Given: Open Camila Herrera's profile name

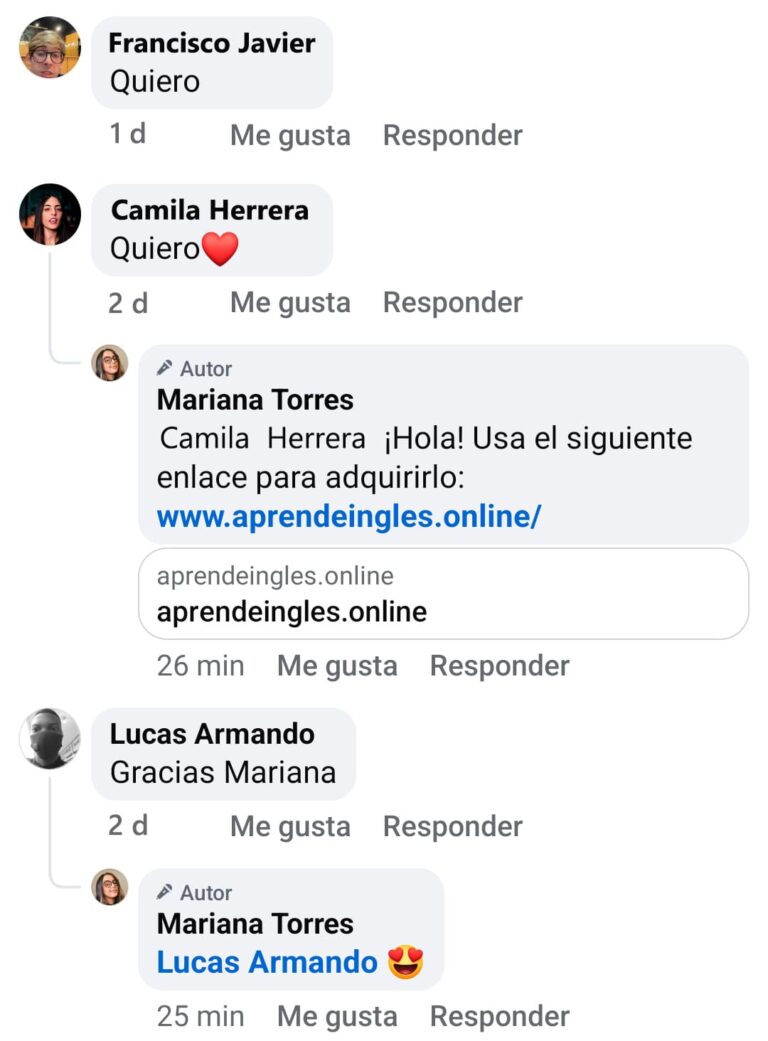Looking at the screenshot, I should [209, 210].
